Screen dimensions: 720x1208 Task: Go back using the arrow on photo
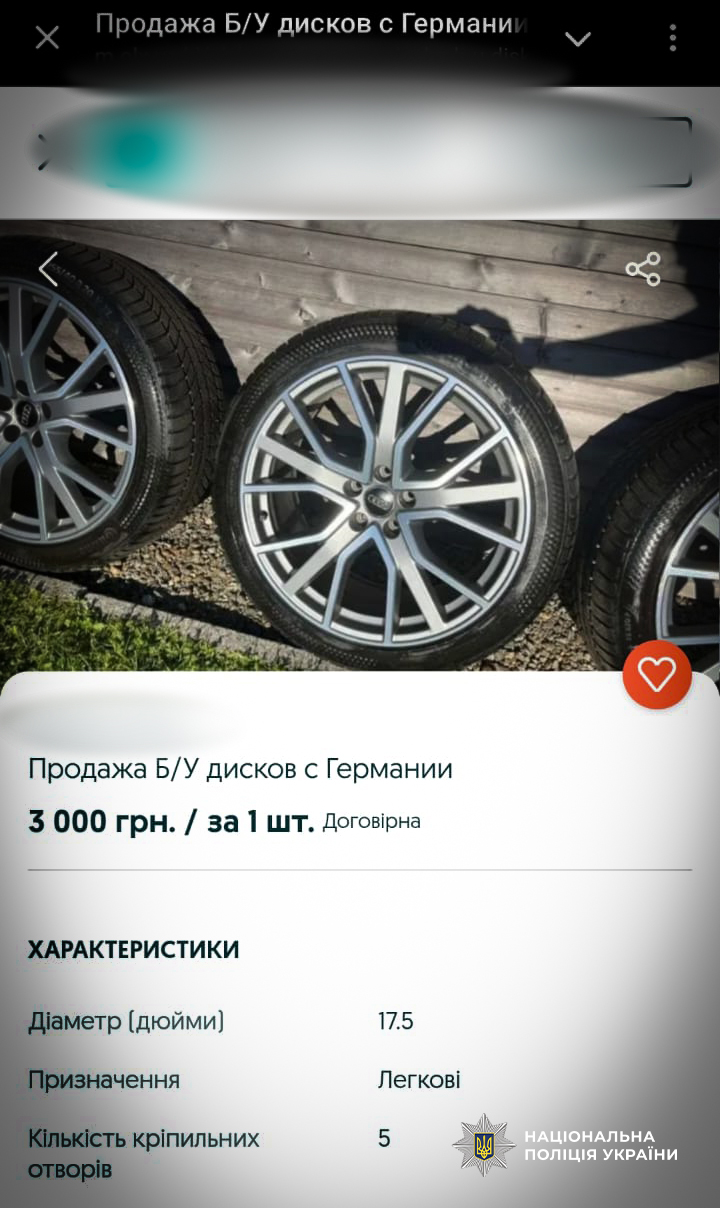[48, 269]
